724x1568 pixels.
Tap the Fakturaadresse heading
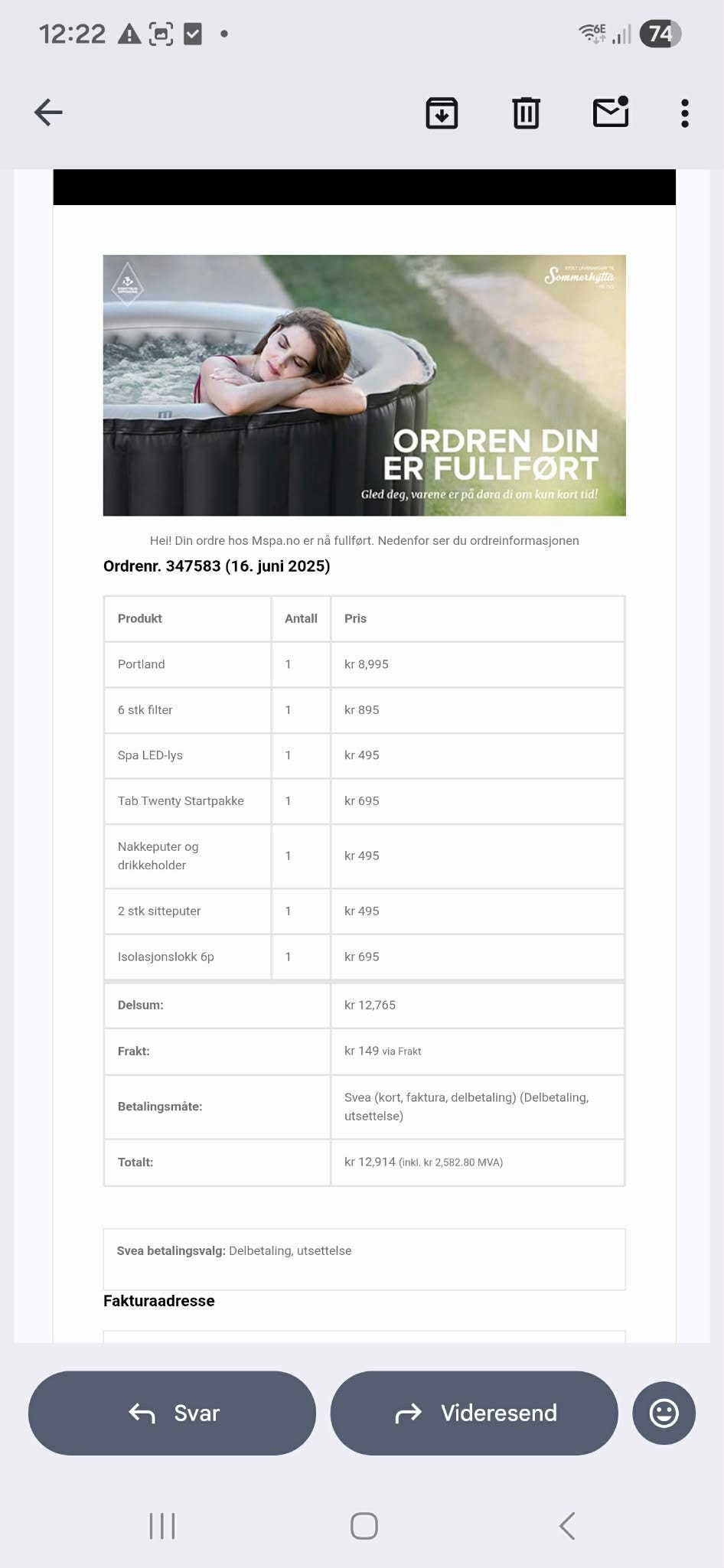(x=158, y=1300)
